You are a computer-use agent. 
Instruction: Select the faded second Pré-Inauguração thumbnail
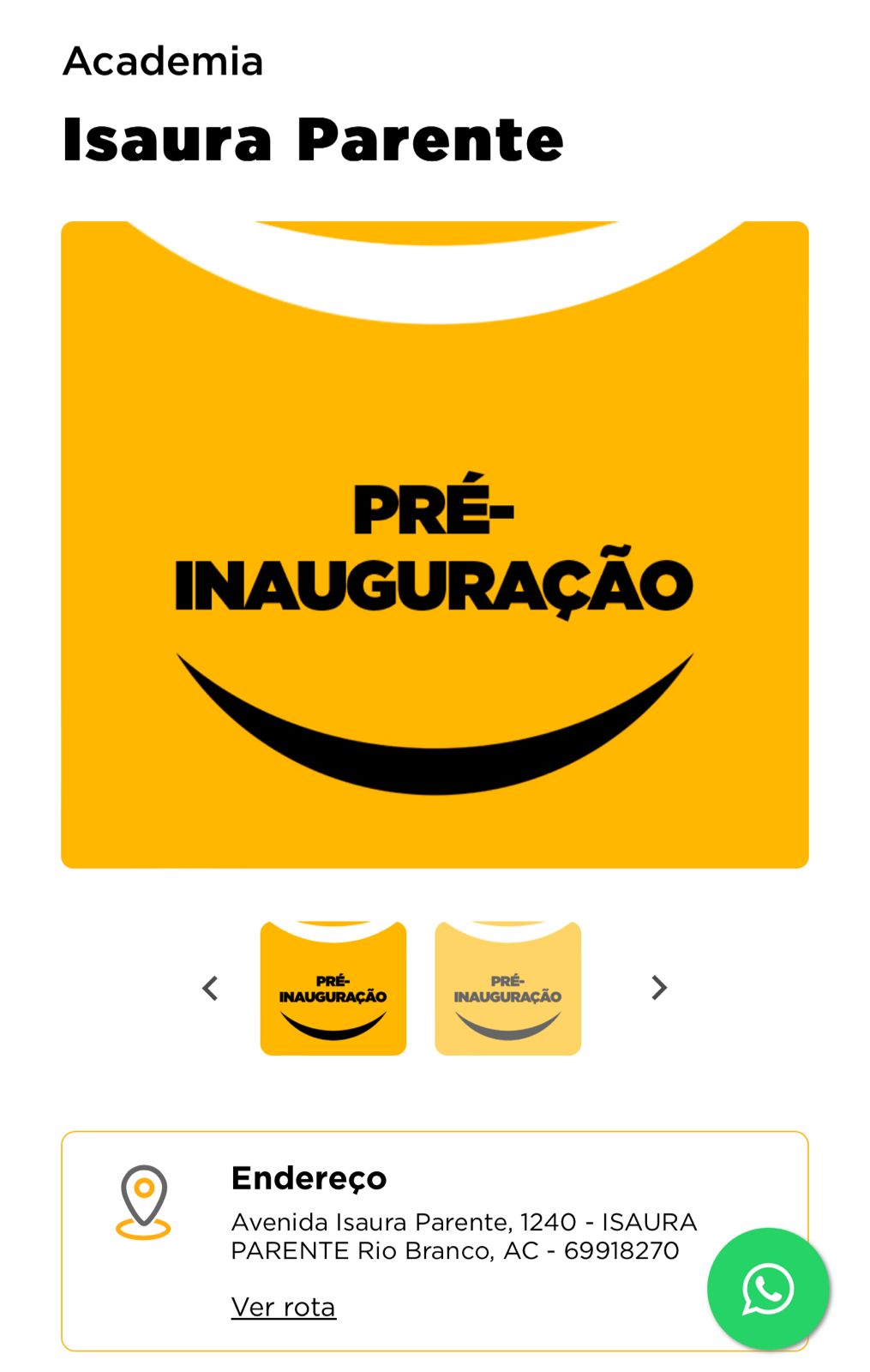click(x=507, y=989)
